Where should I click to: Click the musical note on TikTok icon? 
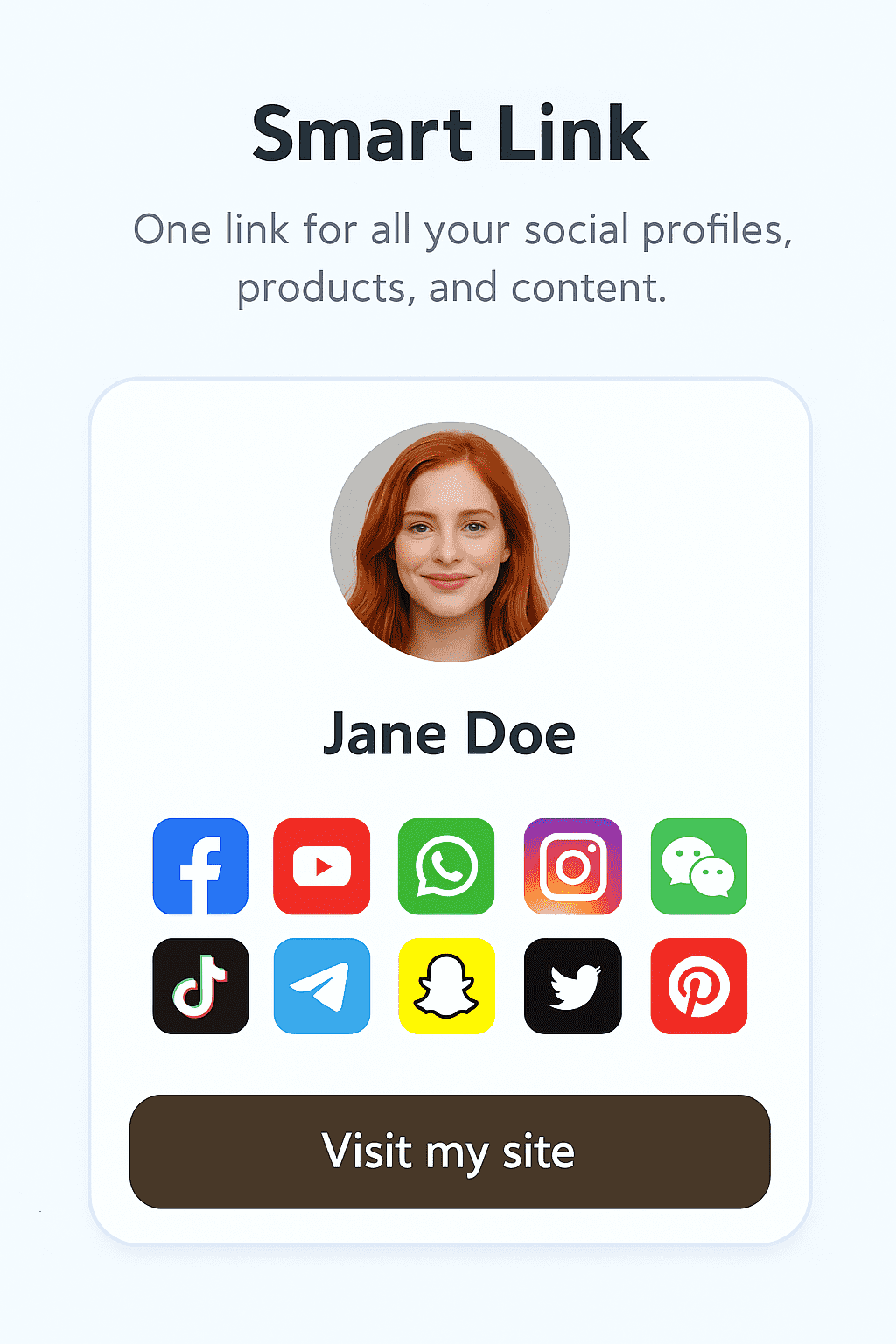pos(201,985)
